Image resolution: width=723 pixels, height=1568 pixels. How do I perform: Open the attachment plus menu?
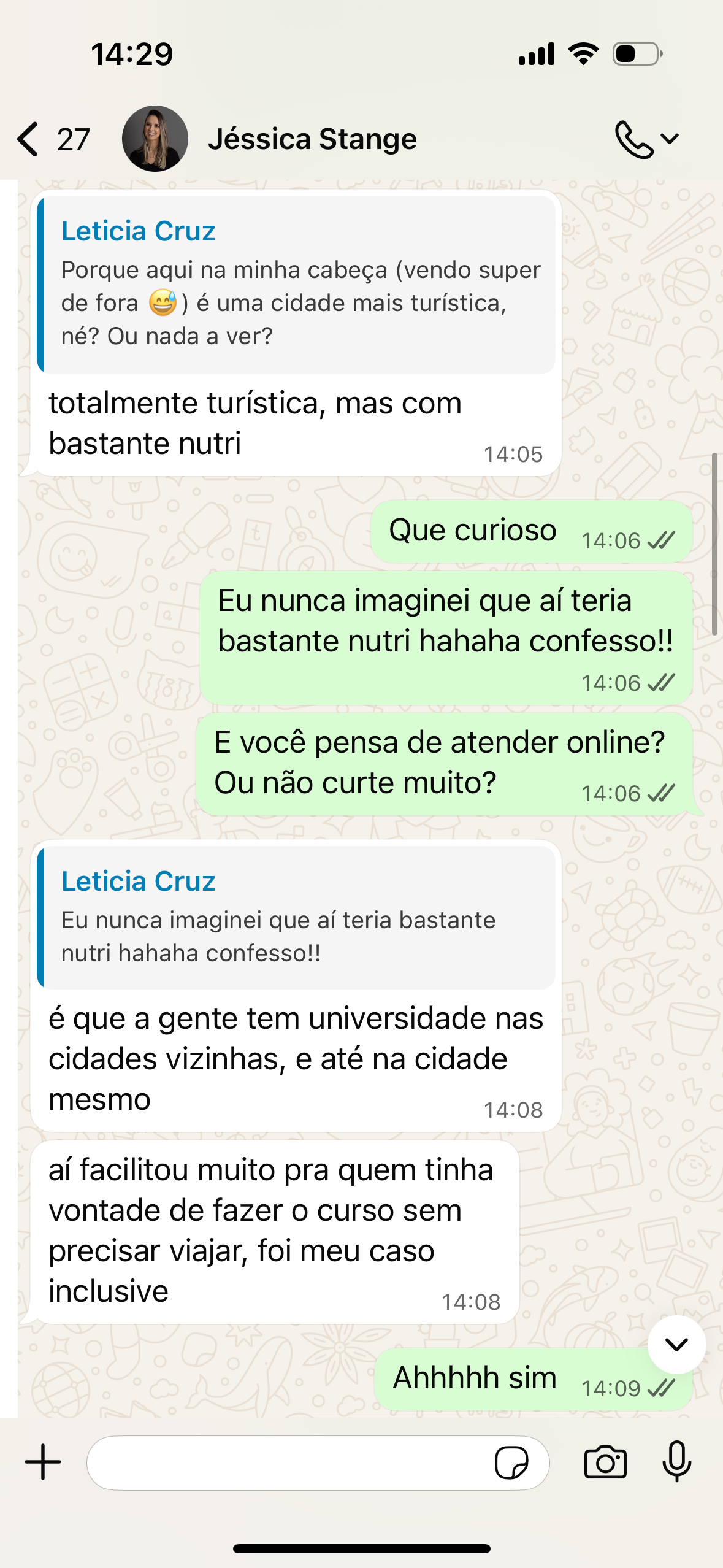coord(40,1462)
